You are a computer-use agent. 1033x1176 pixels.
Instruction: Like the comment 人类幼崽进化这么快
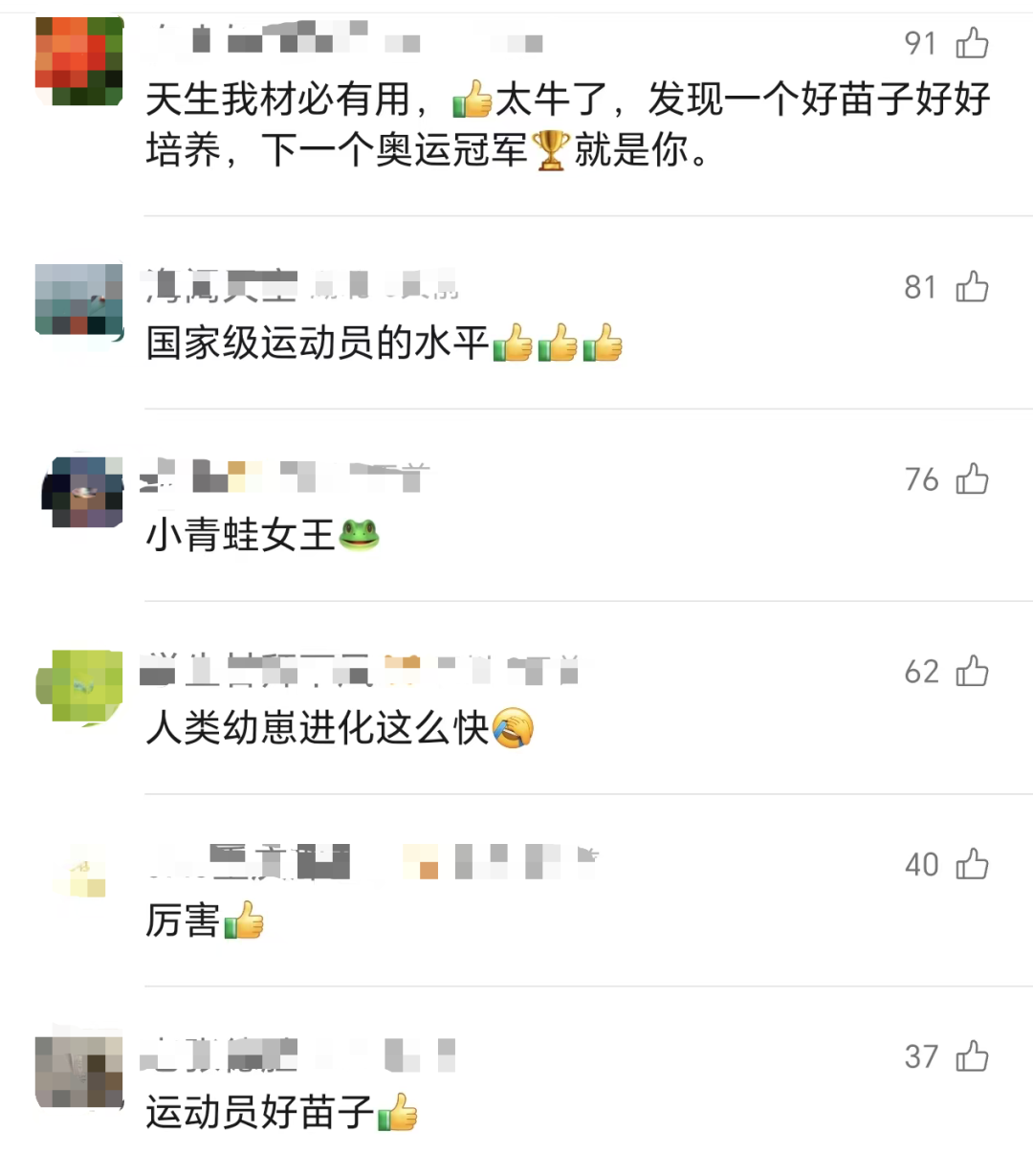(x=972, y=671)
